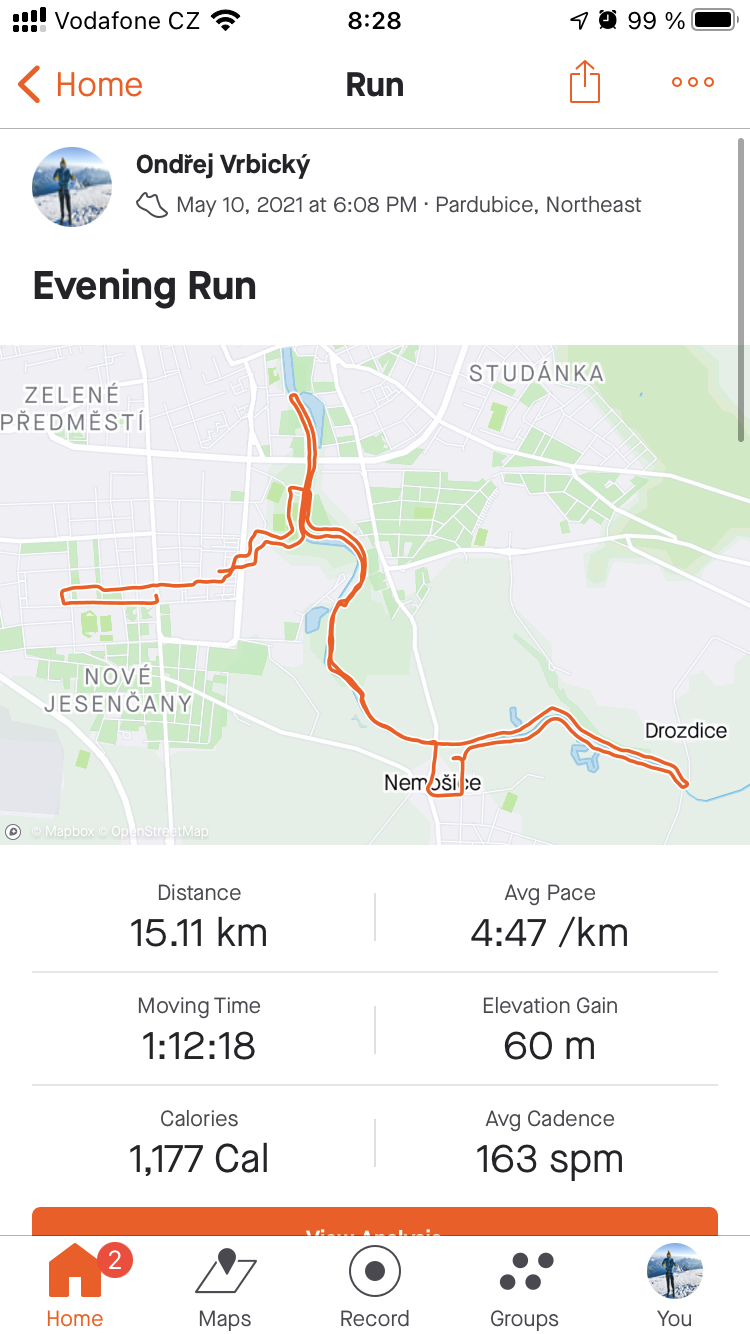Image resolution: width=750 pixels, height=1334 pixels.
Task: Share this run activity
Action: [x=585, y=82]
